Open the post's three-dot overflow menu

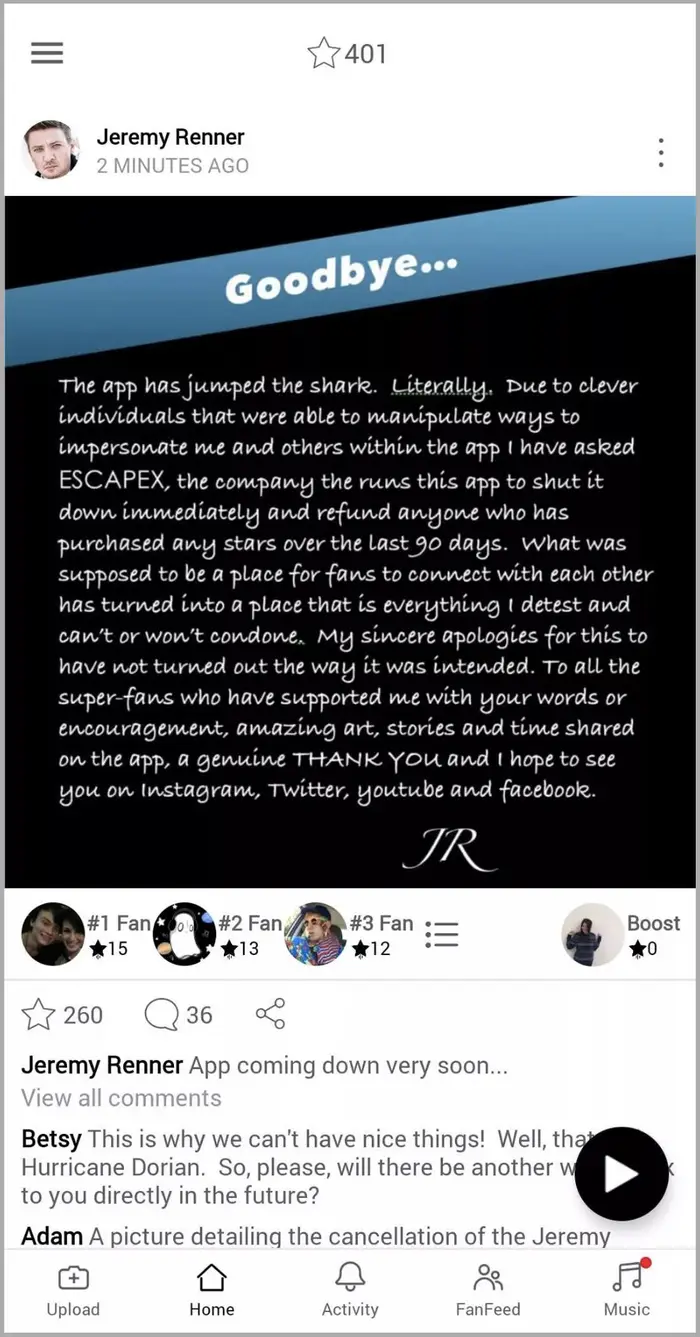point(661,153)
